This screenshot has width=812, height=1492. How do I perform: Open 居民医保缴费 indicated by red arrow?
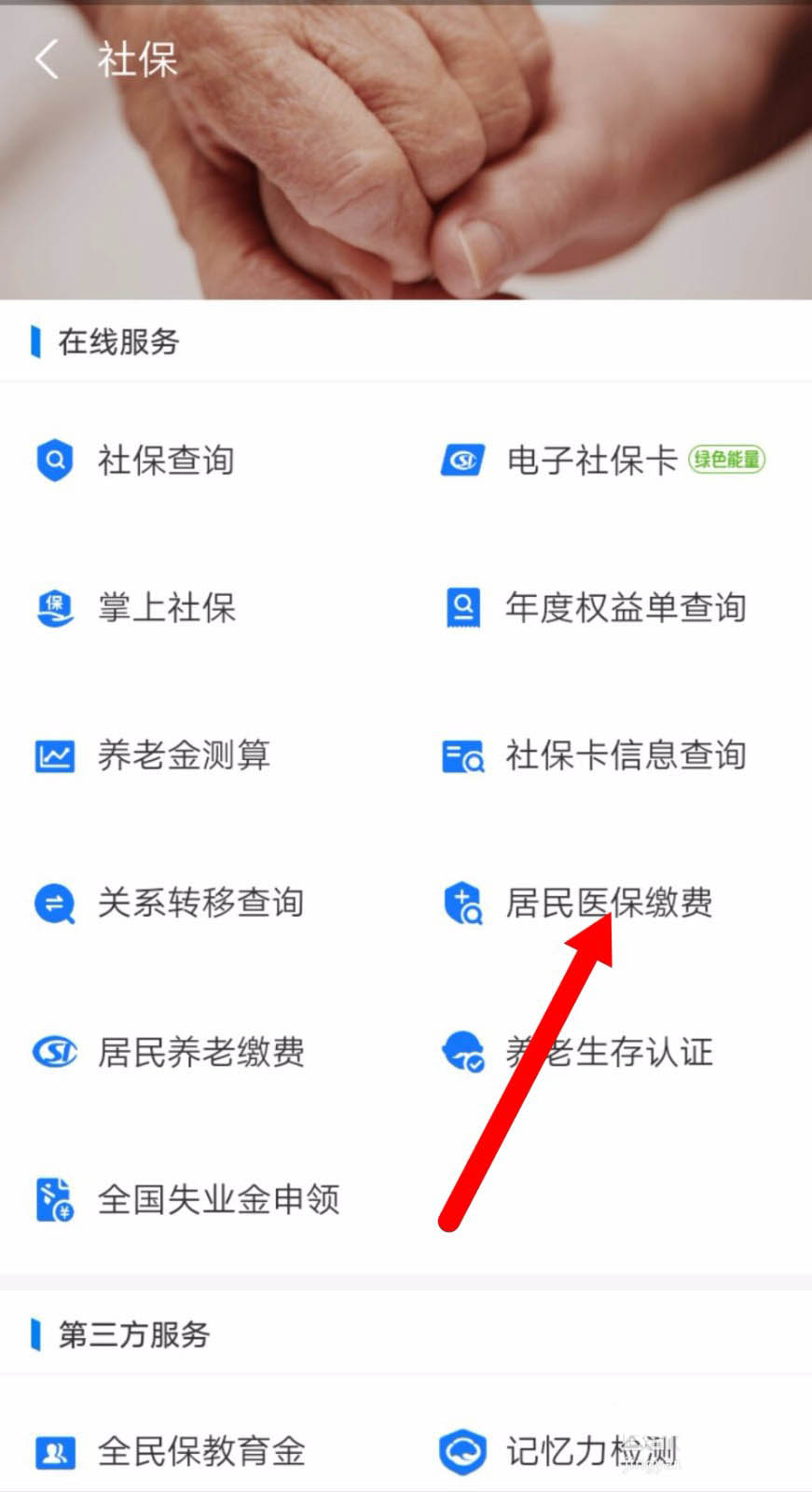click(x=611, y=903)
